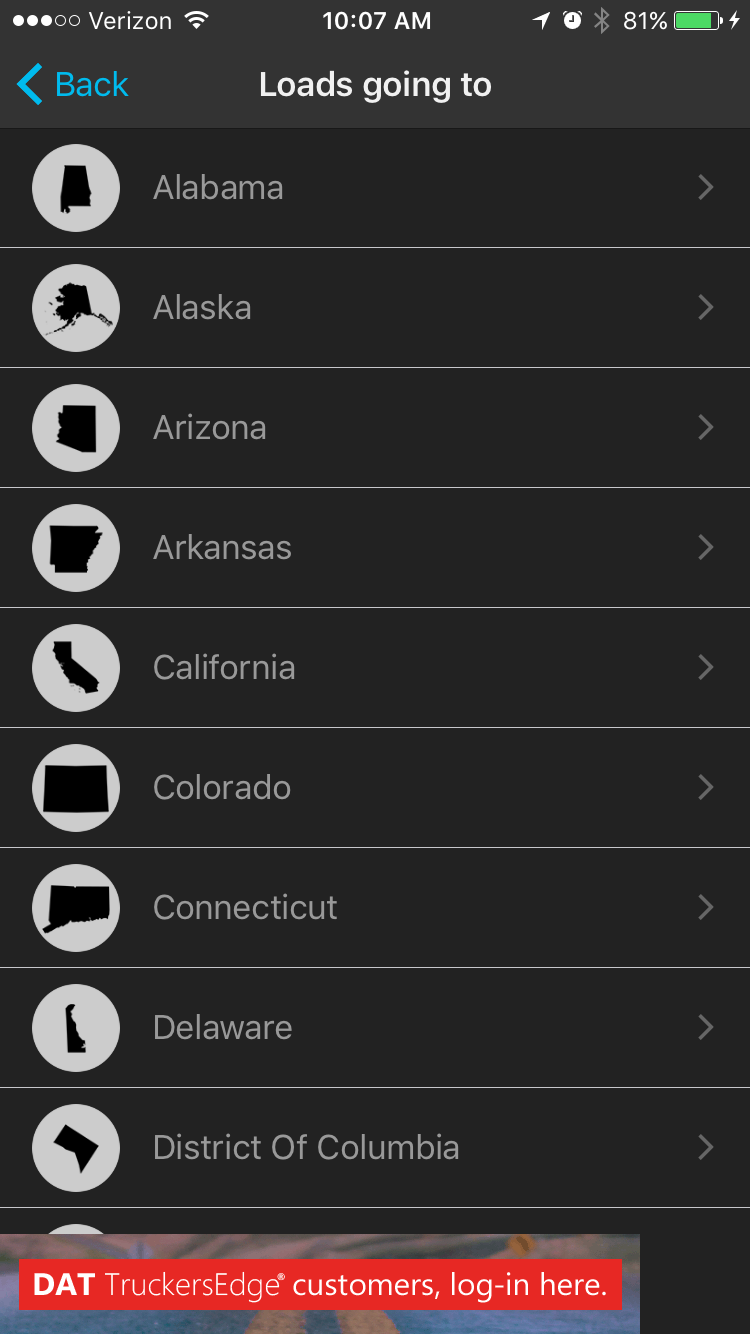Tap the location arrow status icon
This screenshot has width=750, height=1334.
(540, 20)
